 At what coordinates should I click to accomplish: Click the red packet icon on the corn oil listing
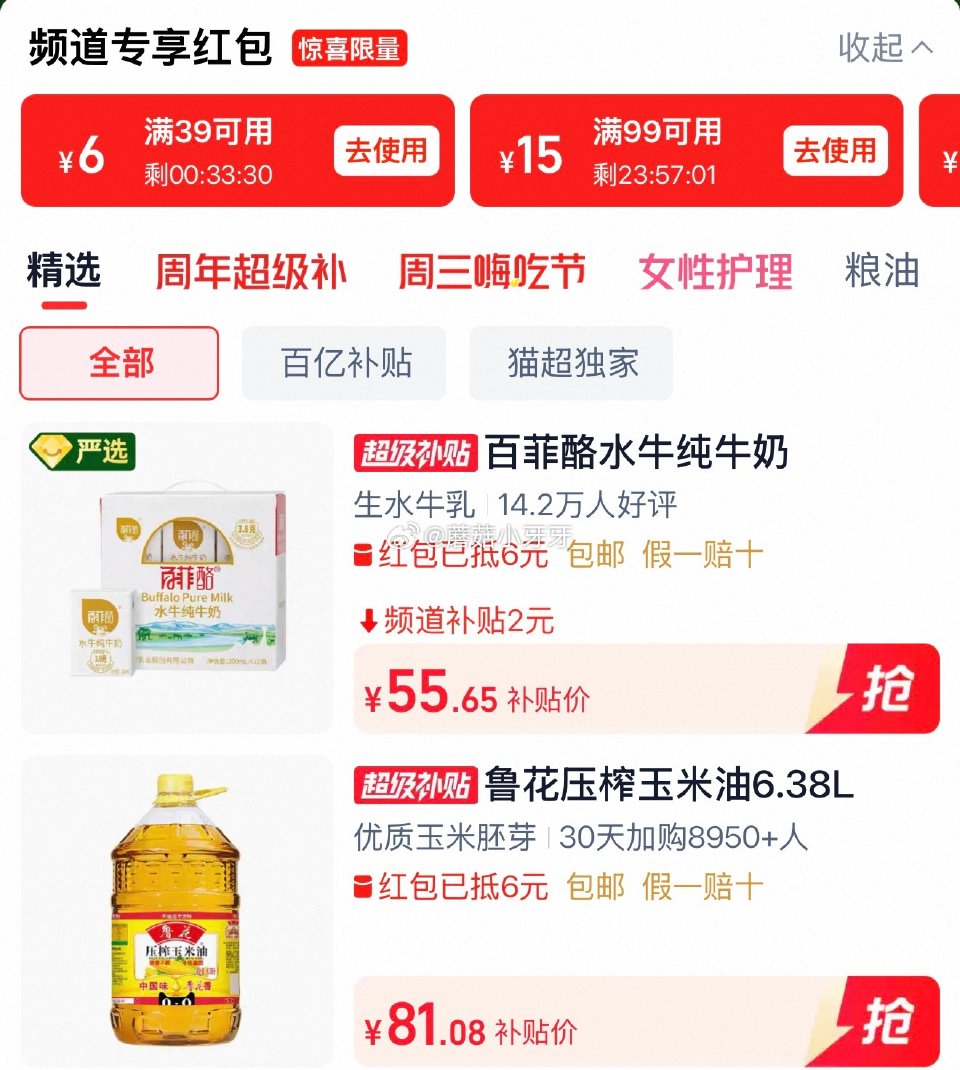click(x=361, y=888)
